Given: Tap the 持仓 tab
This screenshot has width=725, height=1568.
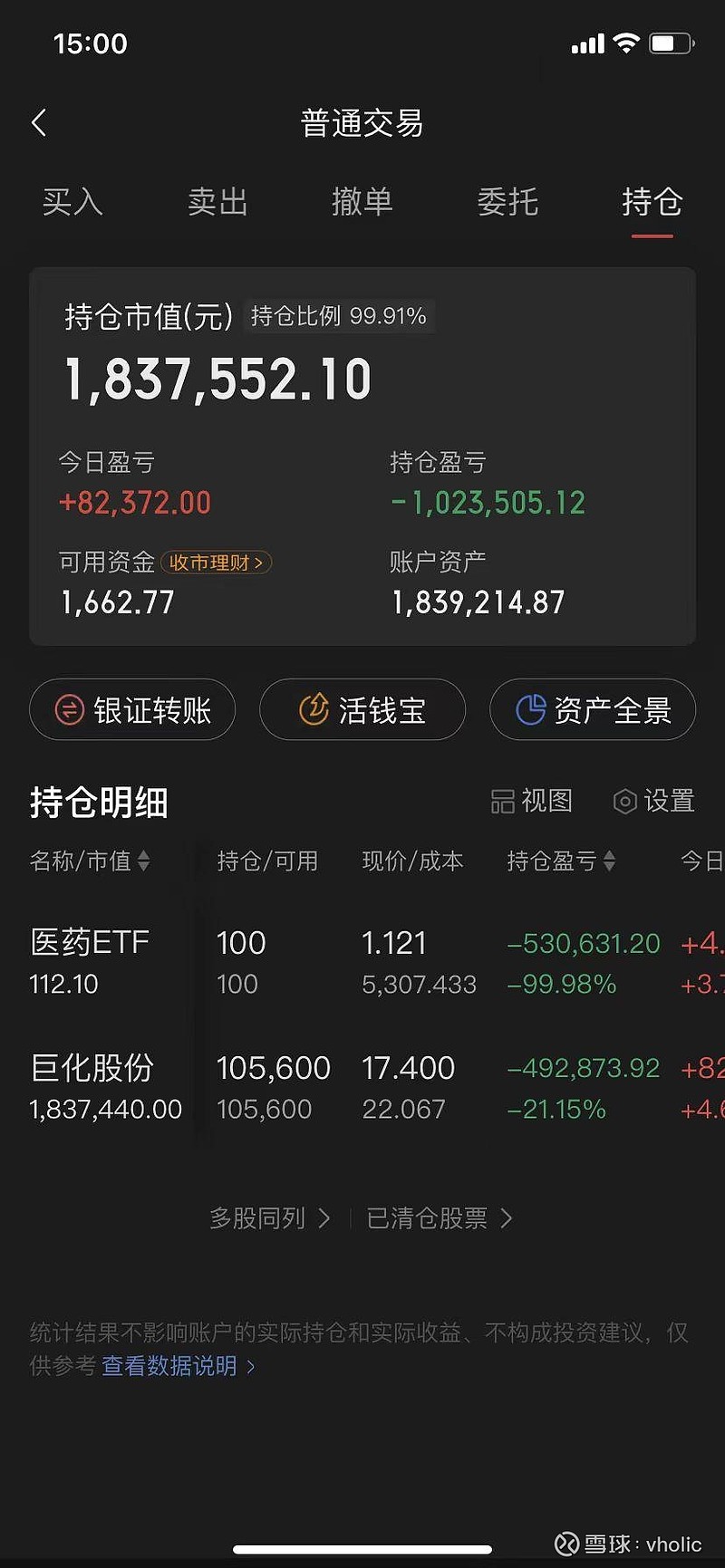Looking at the screenshot, I should [652, 201].
